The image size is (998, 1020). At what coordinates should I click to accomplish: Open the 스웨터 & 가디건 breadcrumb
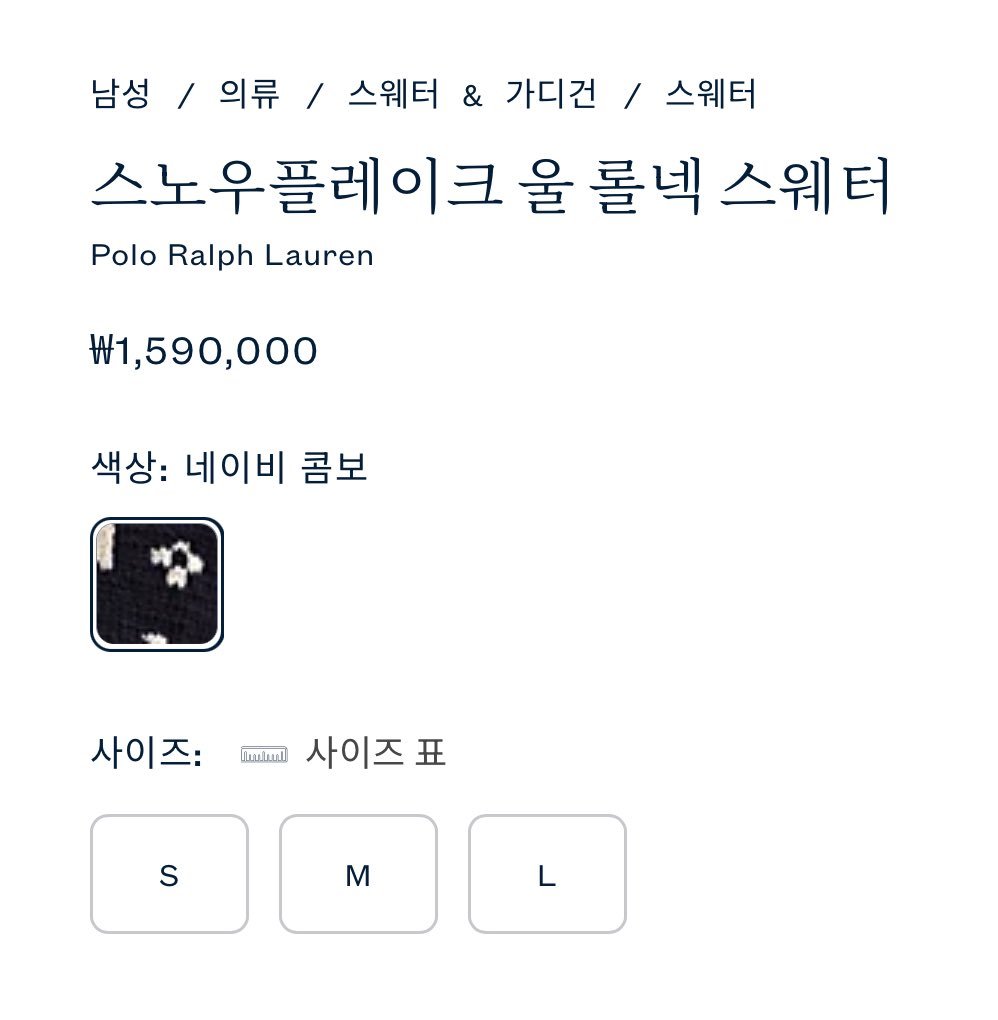pyautogui.click(x=472, y=95)
